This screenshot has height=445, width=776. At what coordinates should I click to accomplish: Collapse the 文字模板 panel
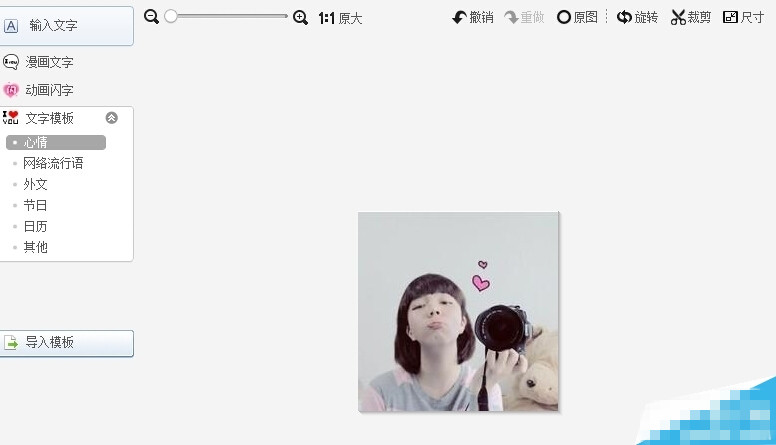(x=111, y=117)
